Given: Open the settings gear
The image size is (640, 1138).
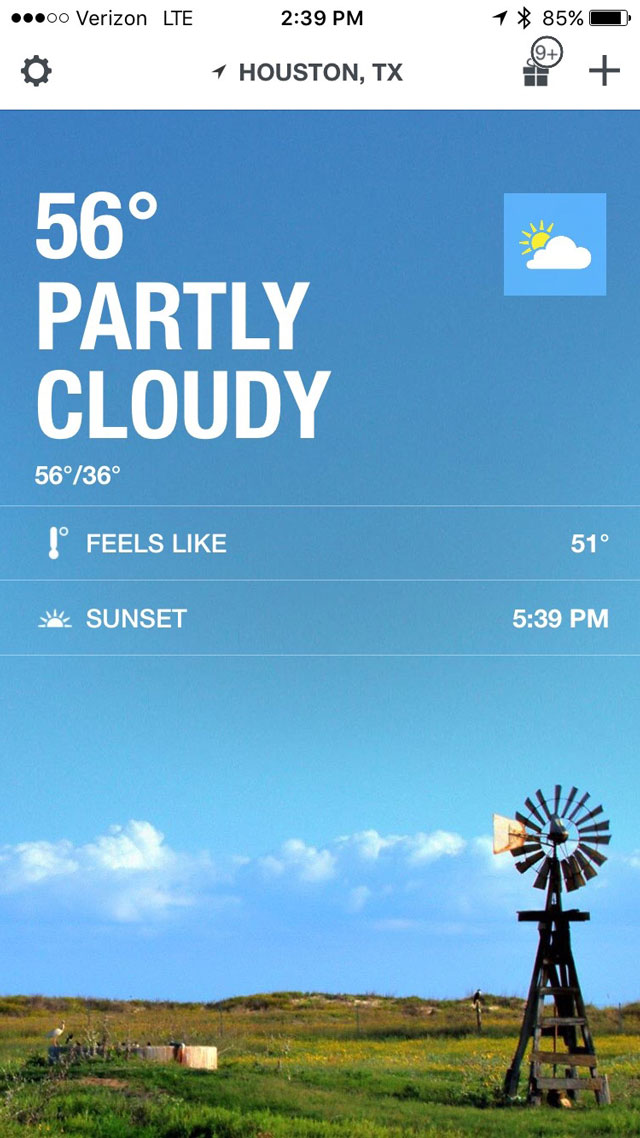Looking at the screenshot, I should [37, 72].
